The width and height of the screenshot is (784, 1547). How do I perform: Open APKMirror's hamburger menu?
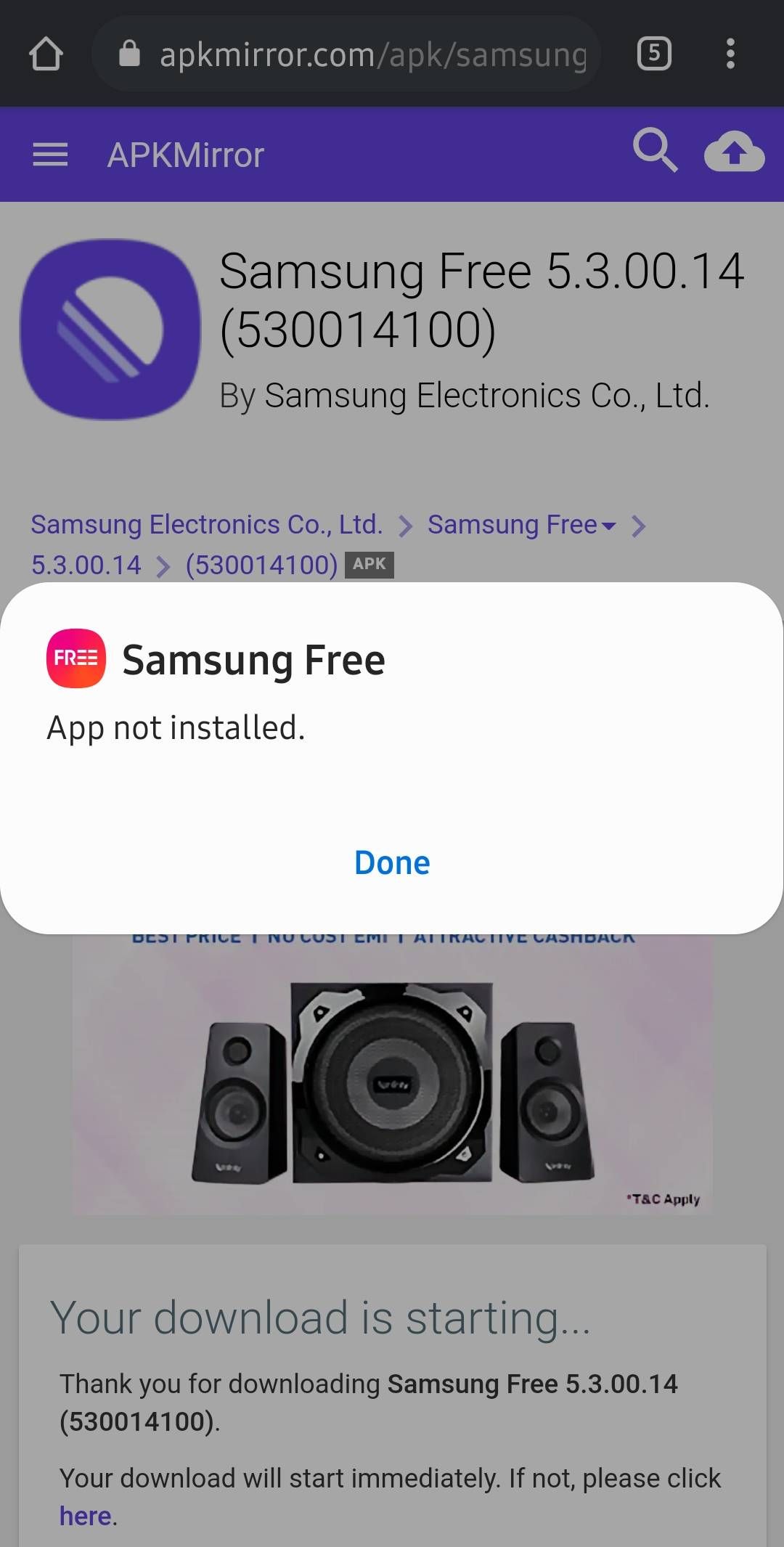point(50,155)
